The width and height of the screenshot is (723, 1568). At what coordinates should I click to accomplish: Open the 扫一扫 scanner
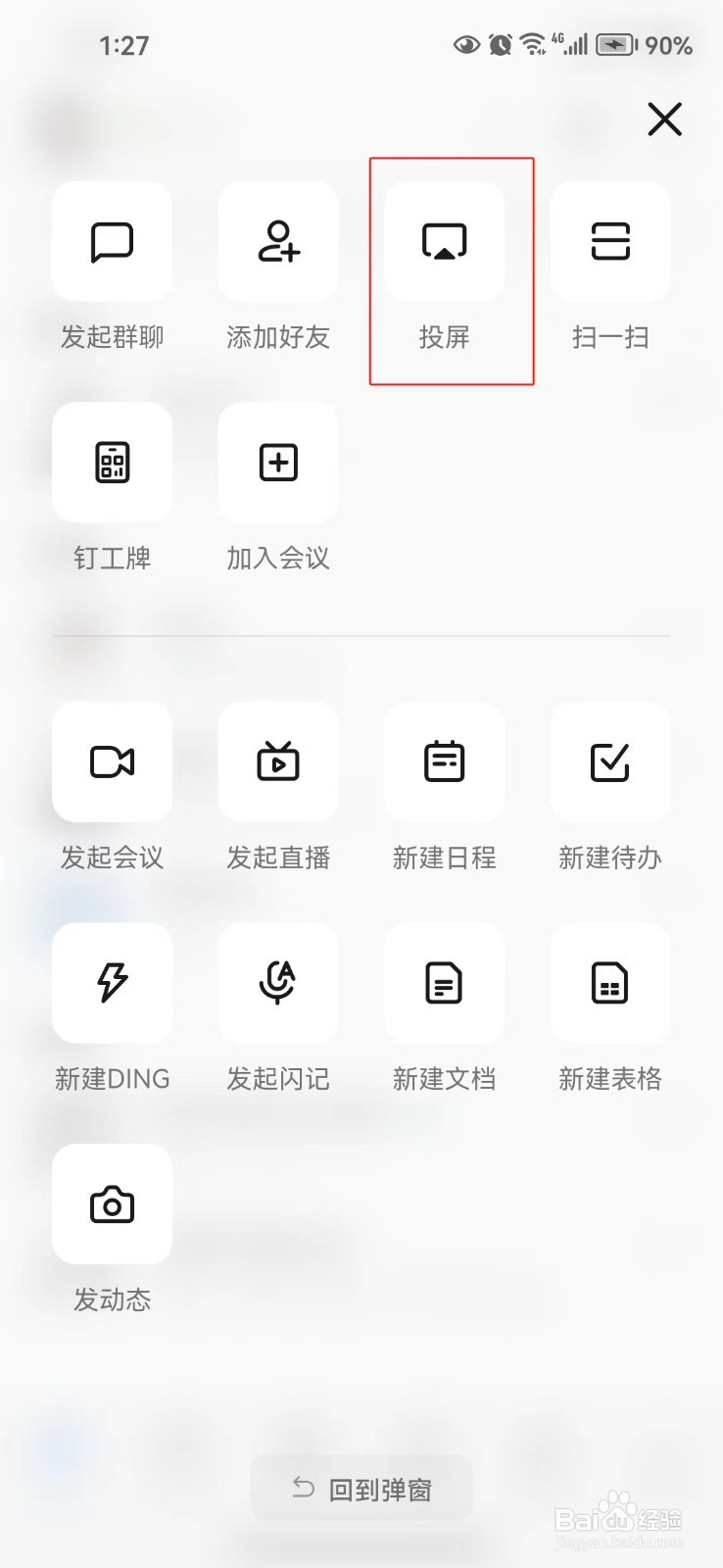click(610, 242)
